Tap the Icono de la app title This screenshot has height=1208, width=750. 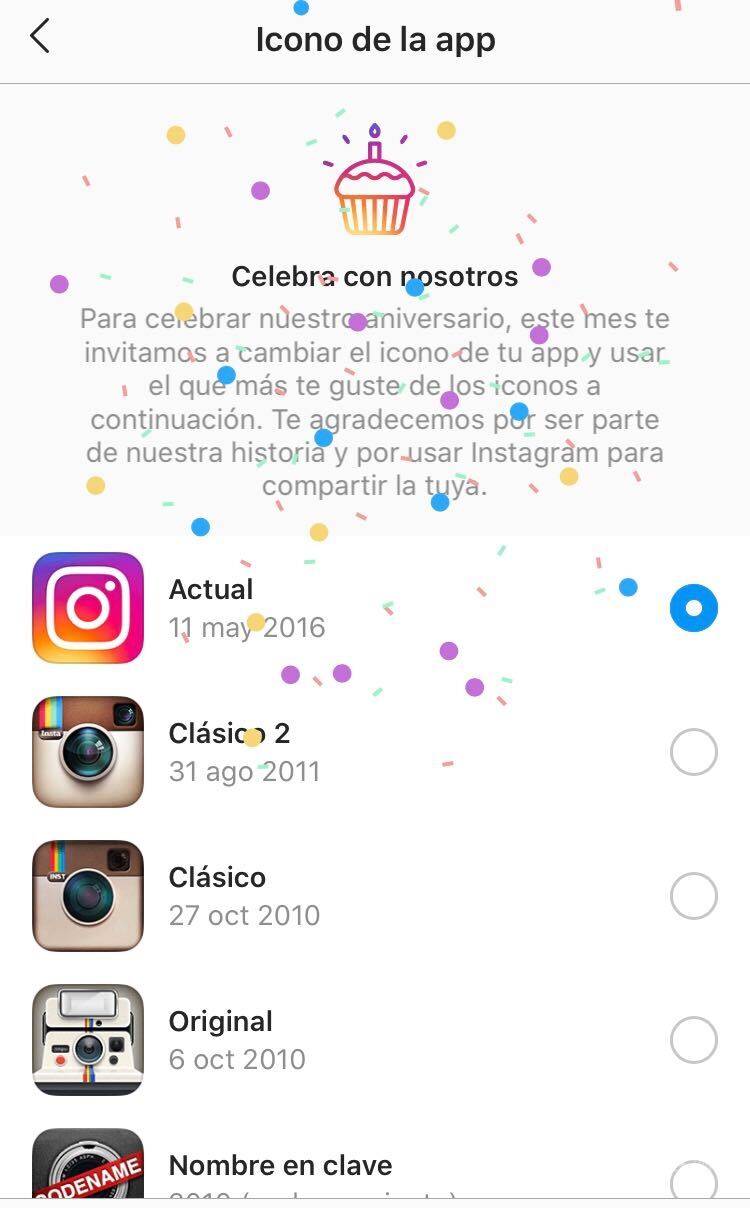pyautogui.click(x=375, y=40)
